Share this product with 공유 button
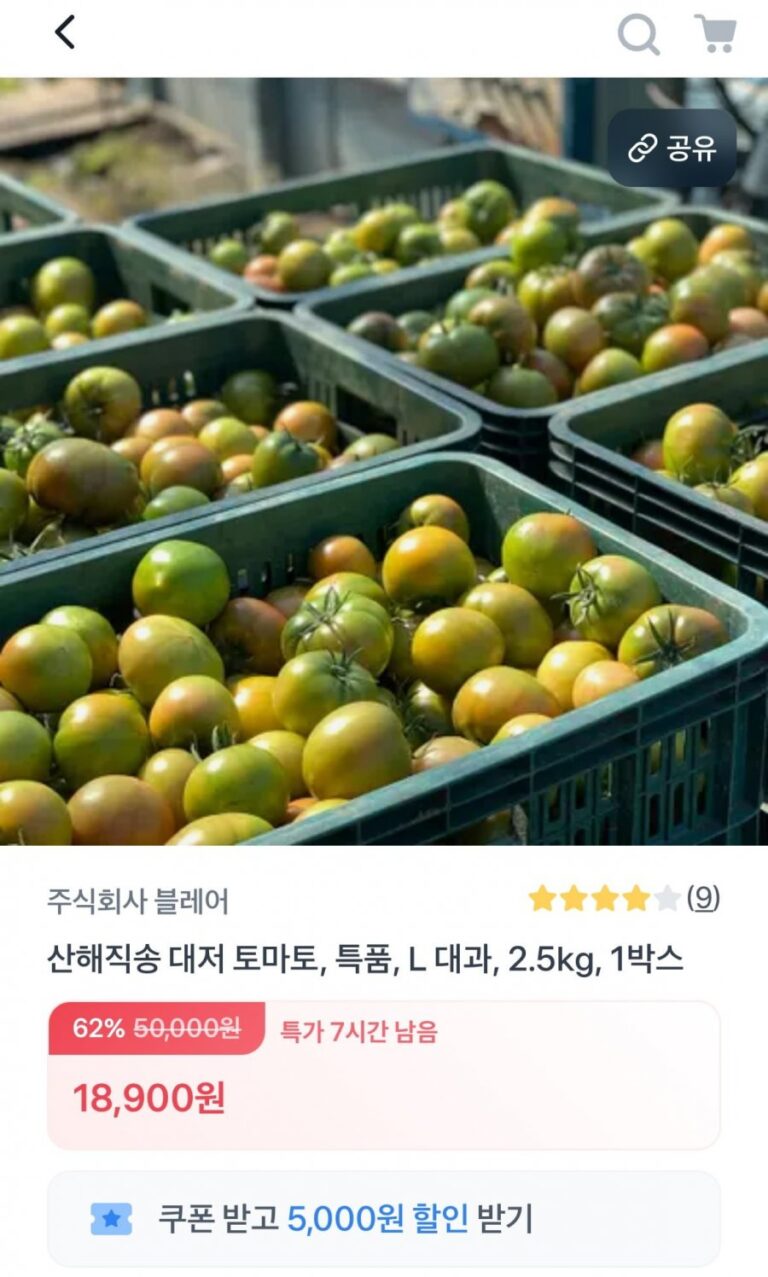The image size is (768, 1277). pos(672,149)
